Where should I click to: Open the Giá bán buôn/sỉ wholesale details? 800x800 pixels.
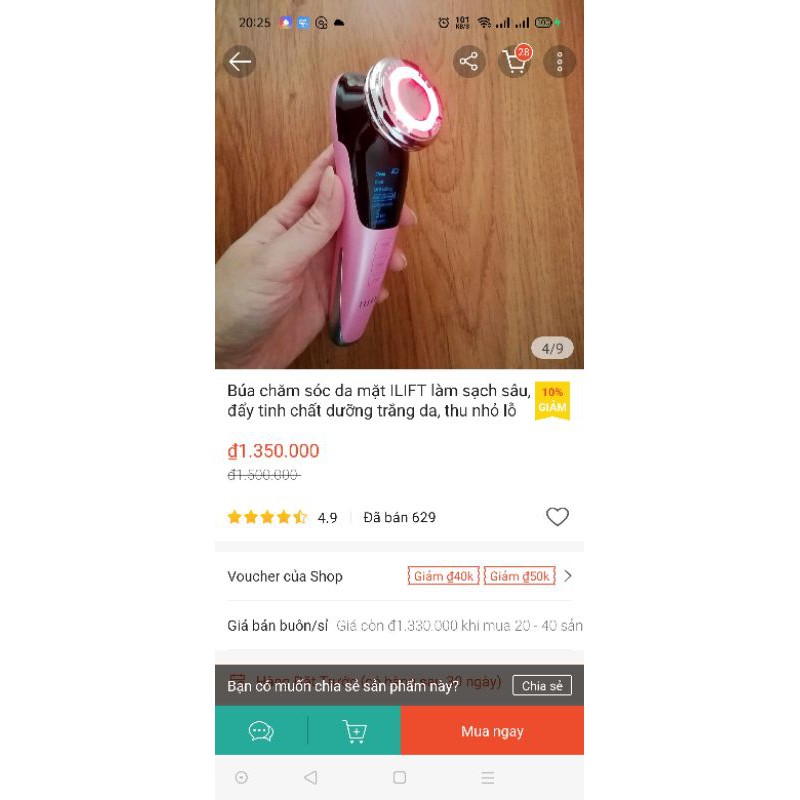(400, 625)
